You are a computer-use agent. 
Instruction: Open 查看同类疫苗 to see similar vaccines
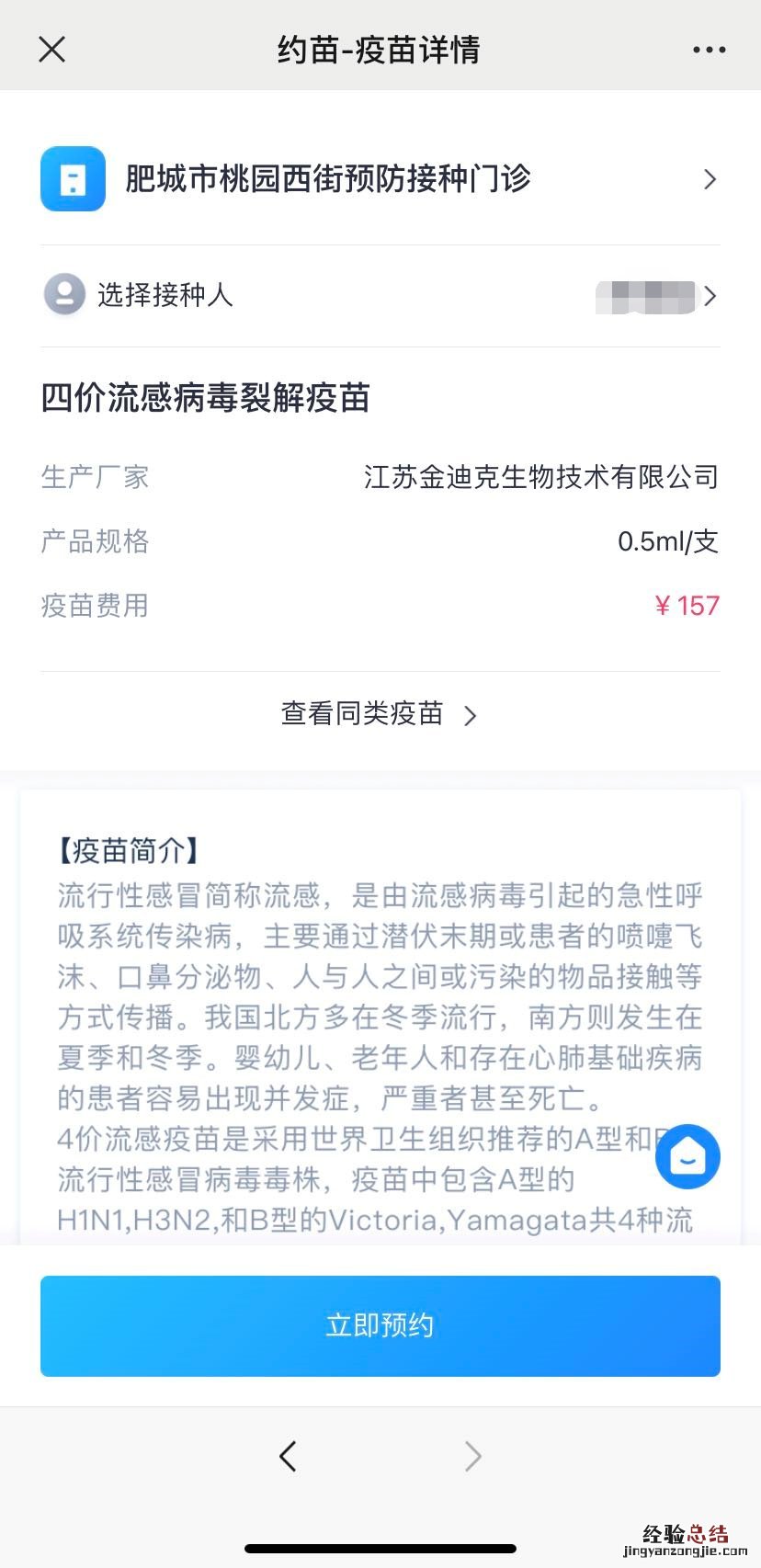coord(379,714)
